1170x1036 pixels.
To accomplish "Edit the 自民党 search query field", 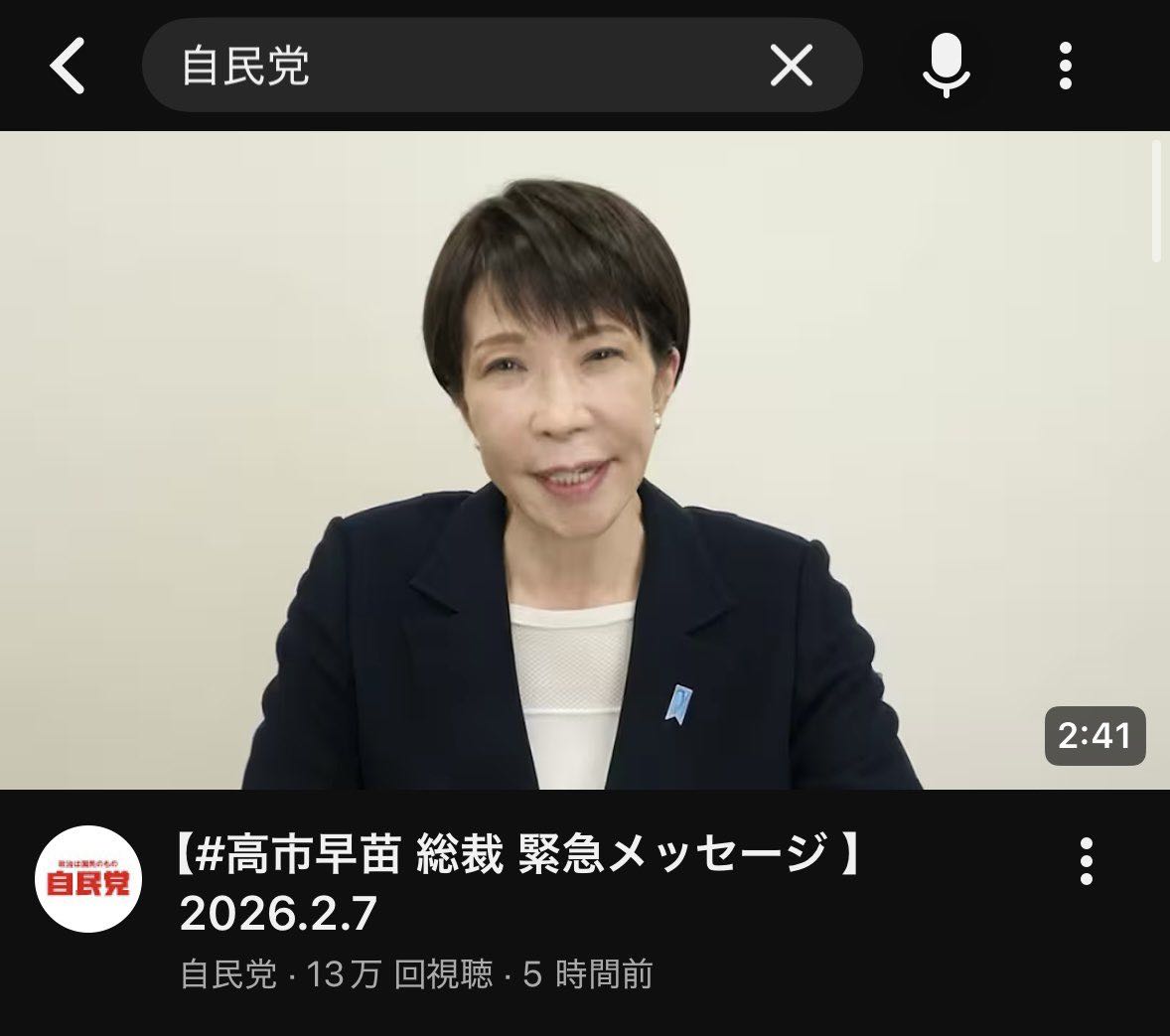I will coord(447,67).
